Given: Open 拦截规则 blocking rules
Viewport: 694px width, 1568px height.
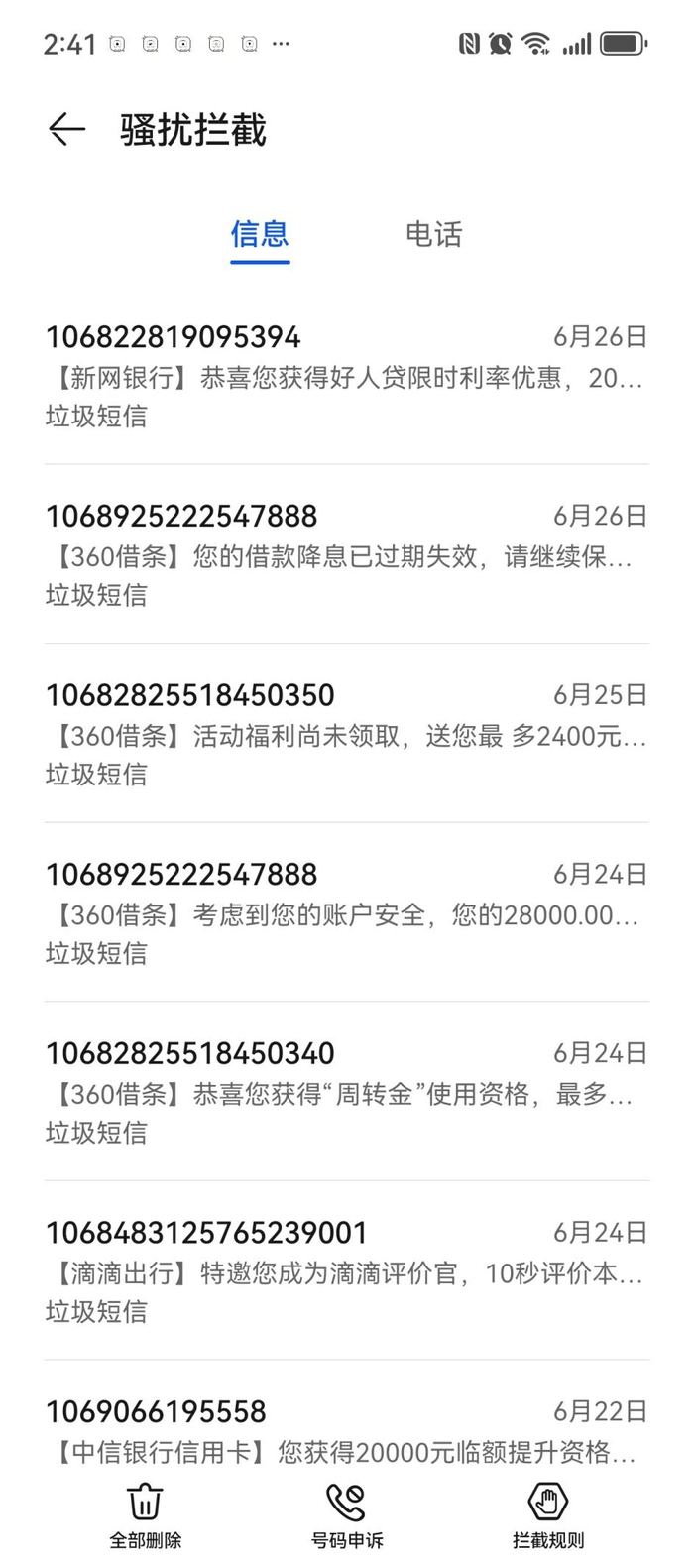Looking at the screenshot, I should coord(548,1516).
